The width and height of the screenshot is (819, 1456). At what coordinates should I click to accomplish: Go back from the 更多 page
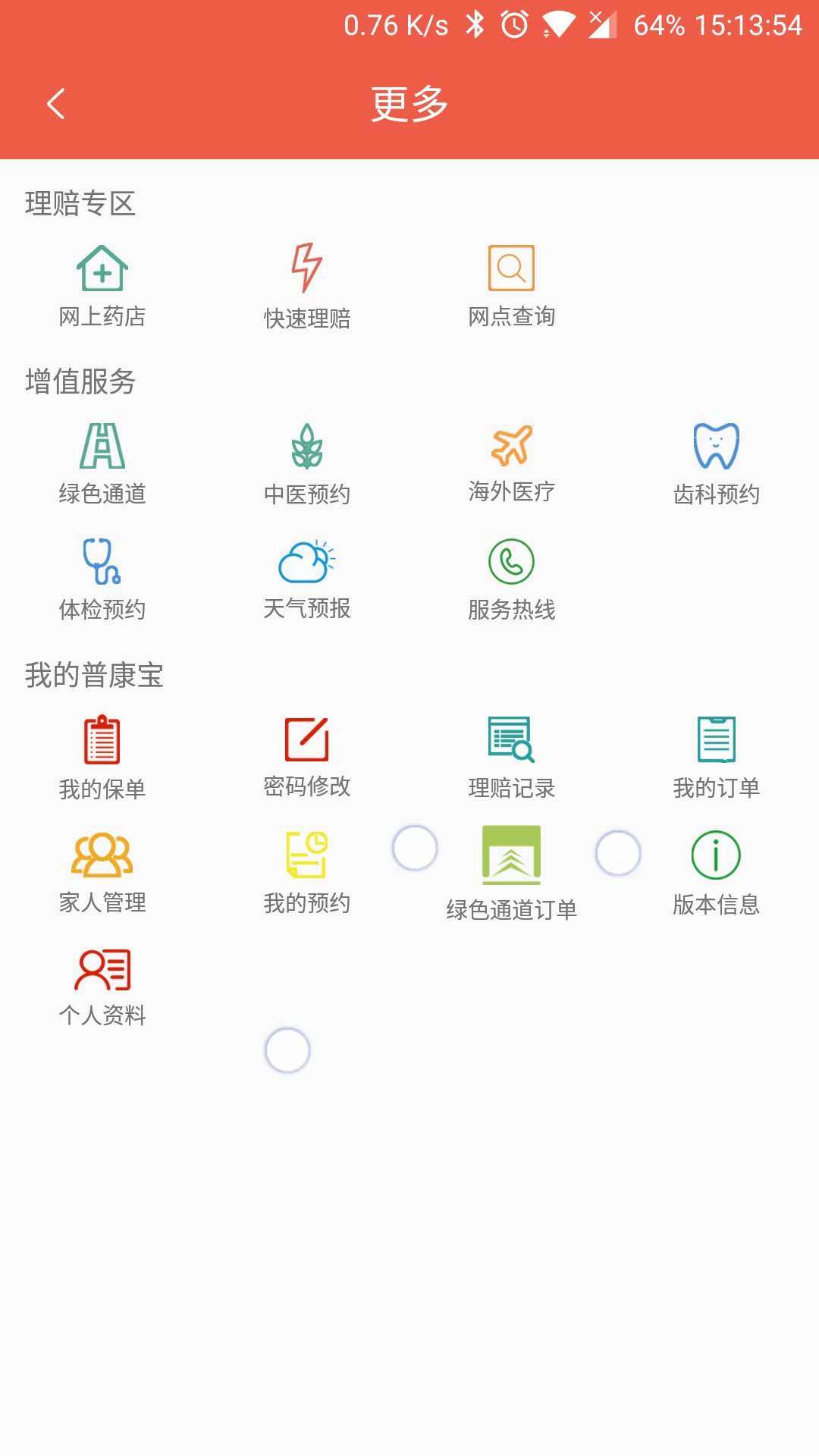click(55, 104)
